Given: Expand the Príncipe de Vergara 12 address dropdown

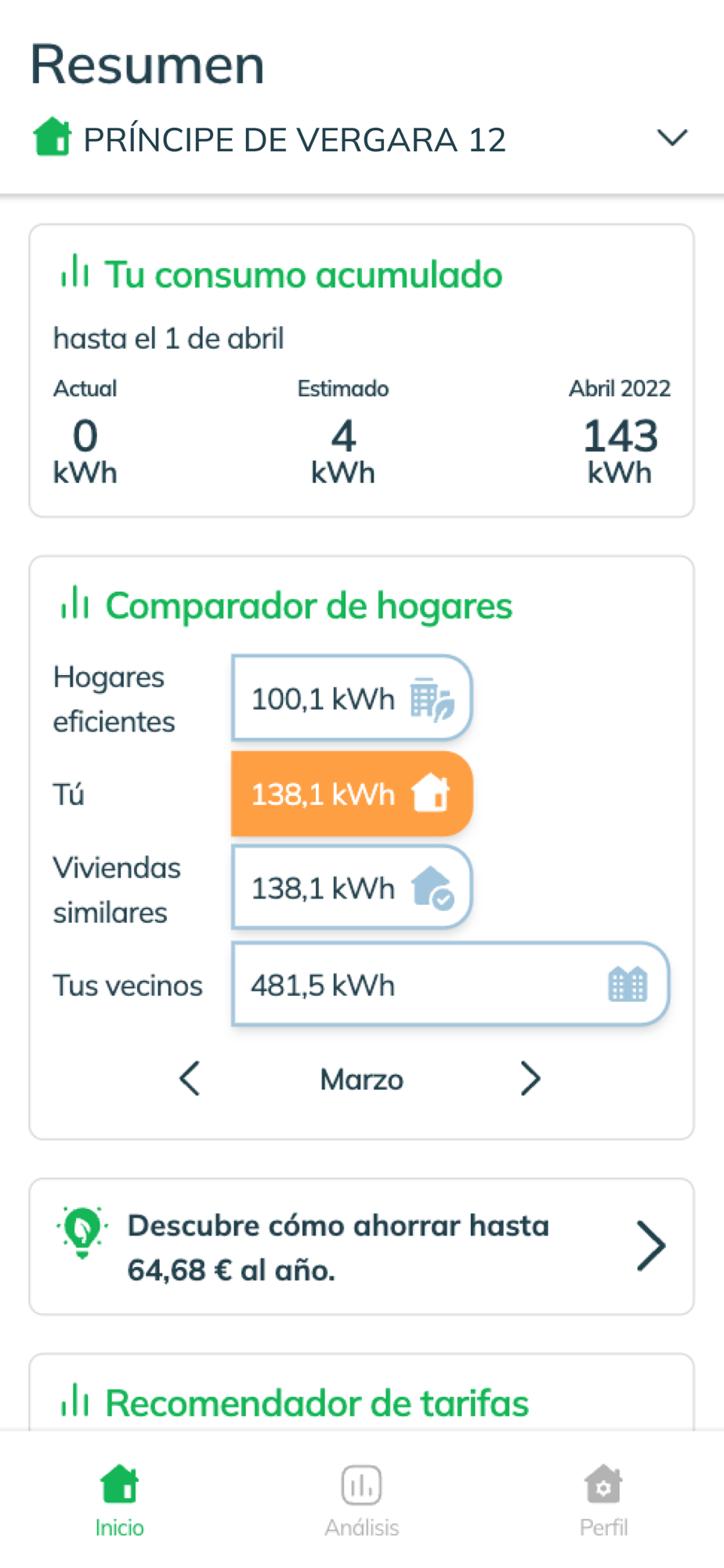Looking at the screenshot, I should (672, 139).
